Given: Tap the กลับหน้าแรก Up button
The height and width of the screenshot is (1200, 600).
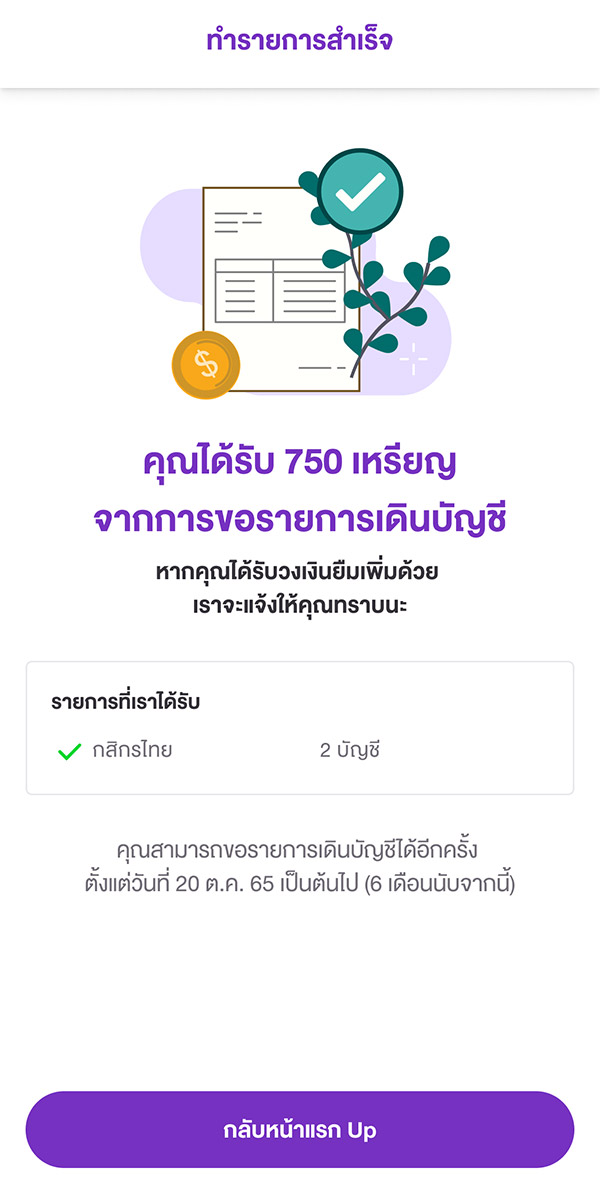Looking at the screenshot, I should [x=300, y=1130].
